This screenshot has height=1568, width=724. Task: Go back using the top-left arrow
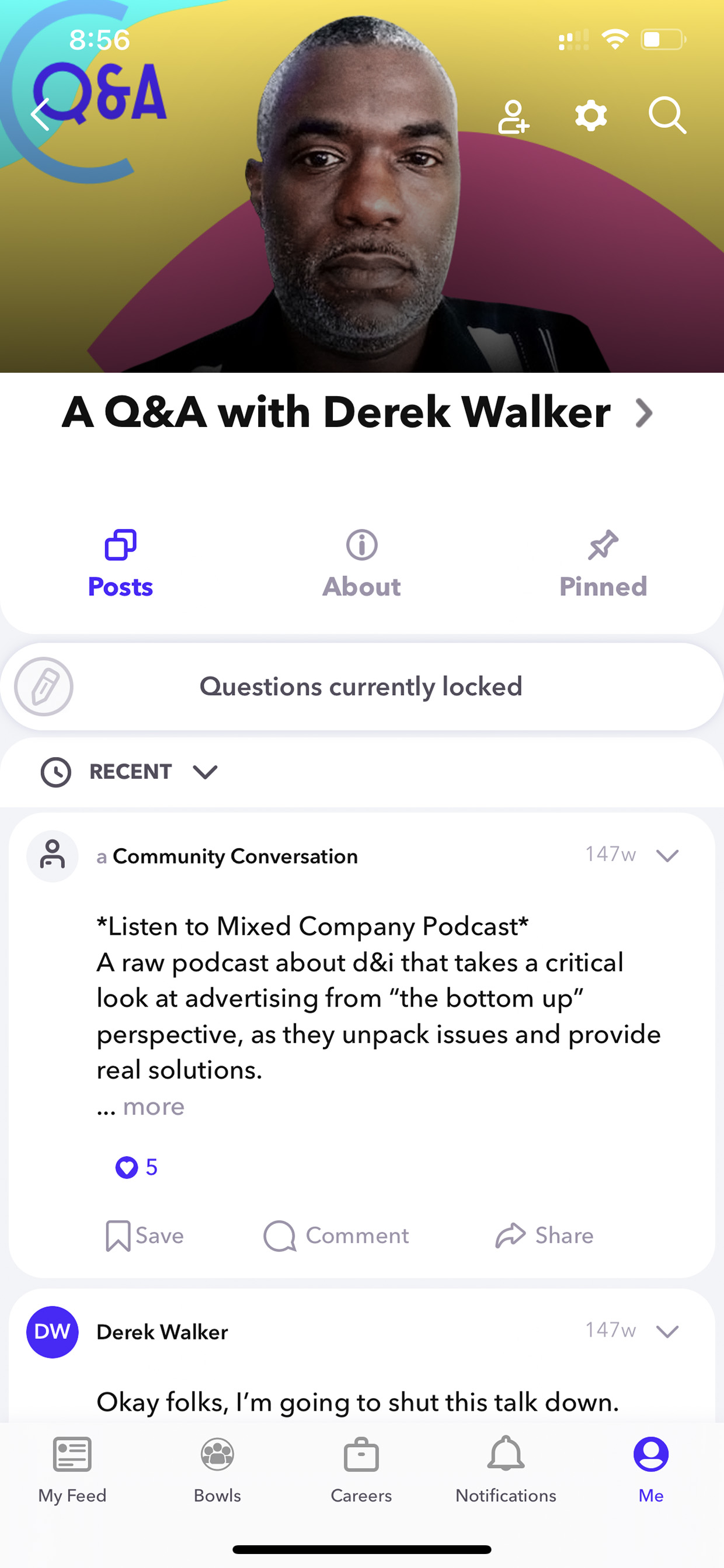[40, 115]
